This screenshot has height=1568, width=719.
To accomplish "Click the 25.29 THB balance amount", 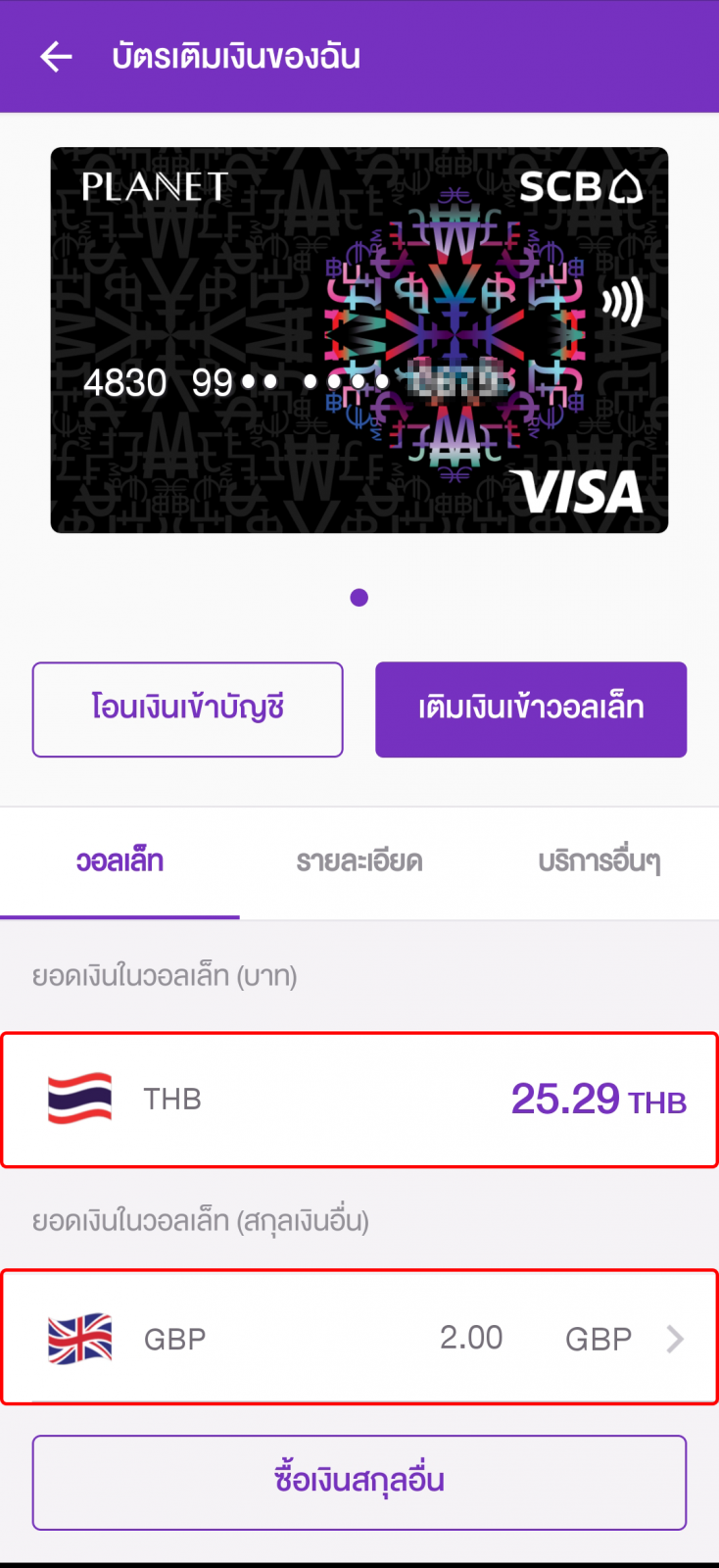I will point(598,1099).
